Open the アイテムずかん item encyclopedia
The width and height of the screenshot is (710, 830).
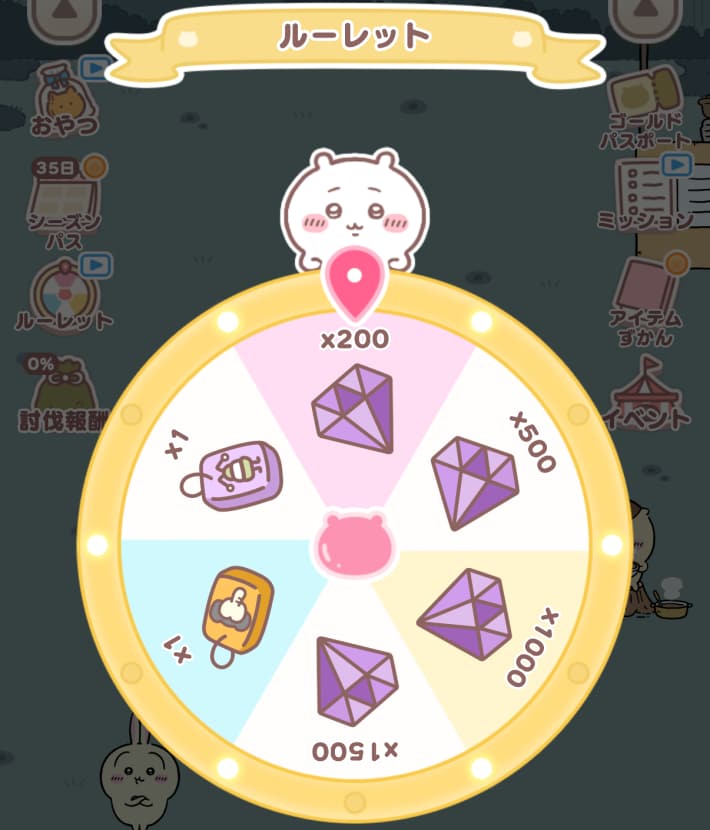(x=645, y=298)
